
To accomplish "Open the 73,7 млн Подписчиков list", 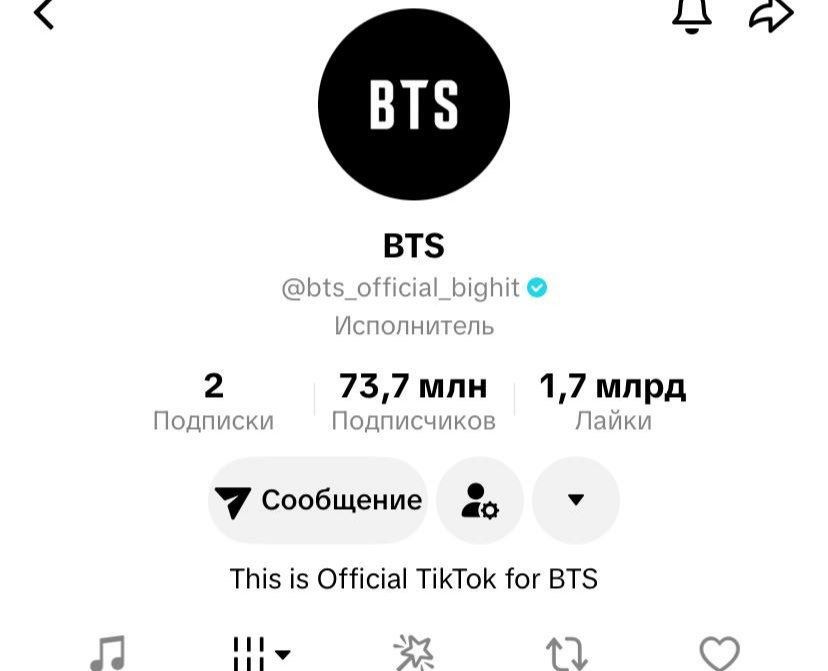I will [413, 401].
